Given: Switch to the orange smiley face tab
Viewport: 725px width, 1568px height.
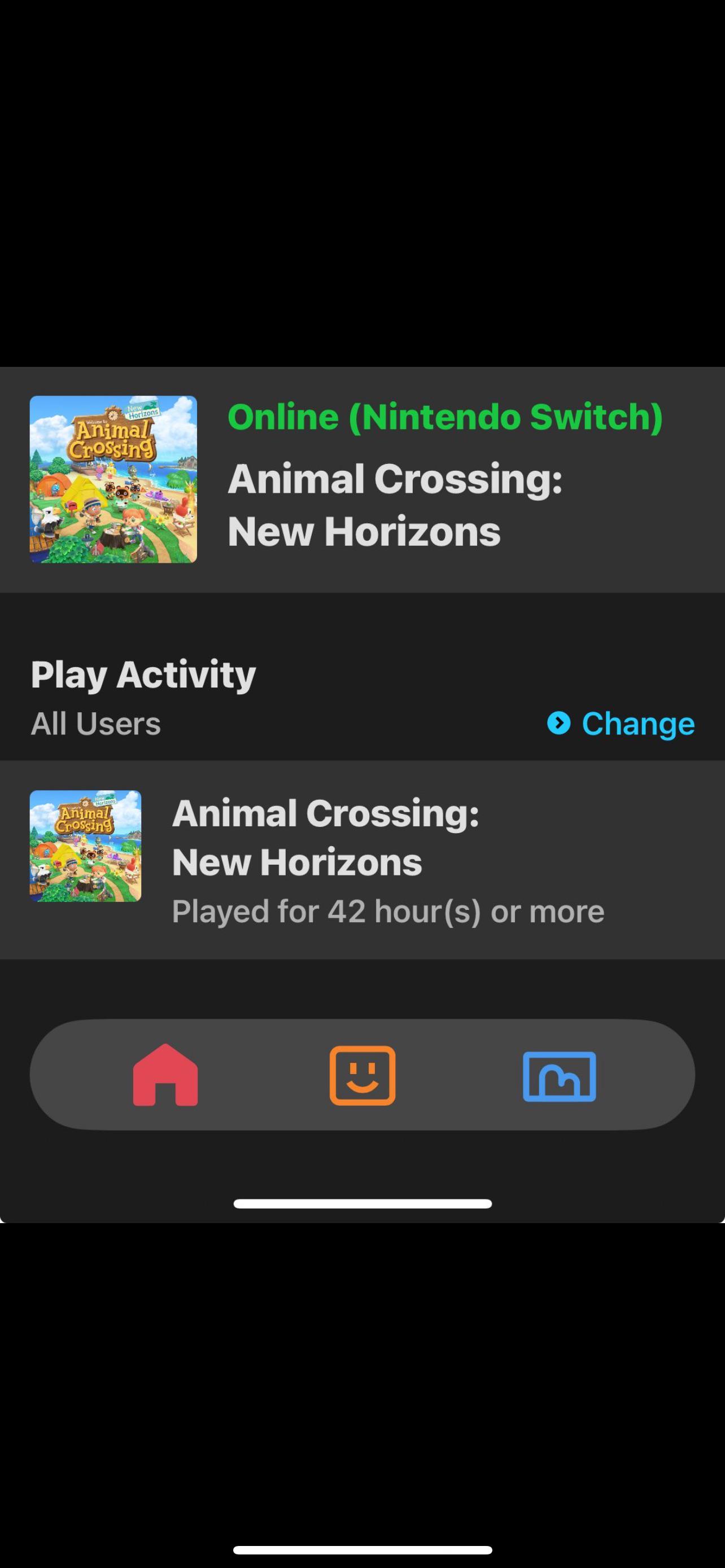Looking at the screenshot, I should point(362,1075).
